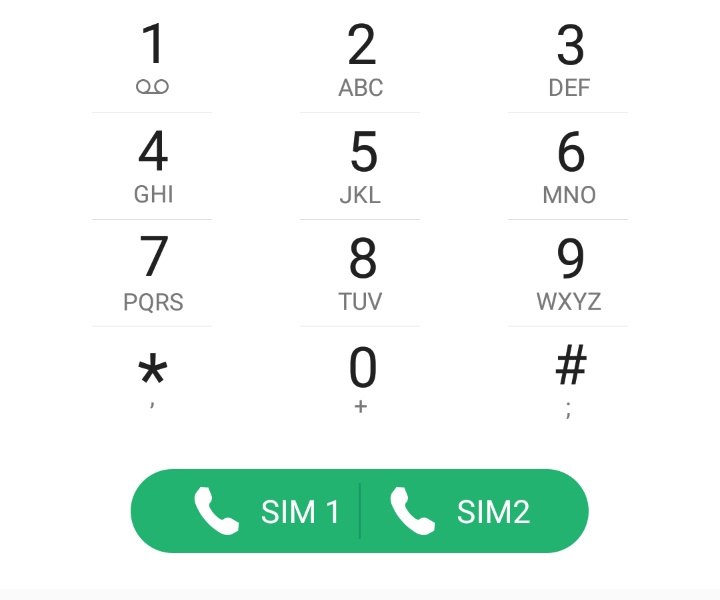
Task: Tap the hash key
Action: point(569,379)
